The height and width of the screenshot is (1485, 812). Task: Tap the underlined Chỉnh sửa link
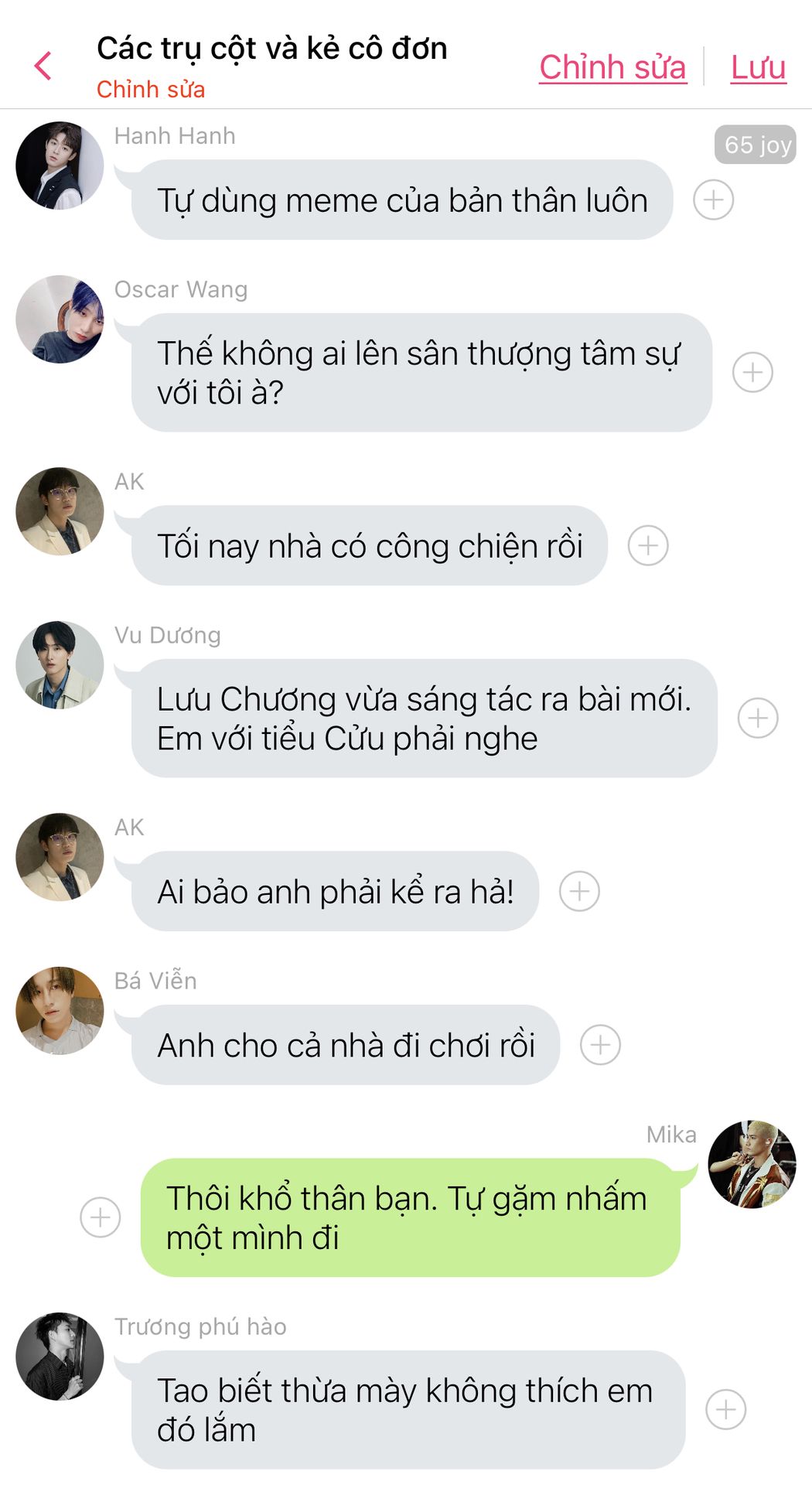(x=612, y=67)
